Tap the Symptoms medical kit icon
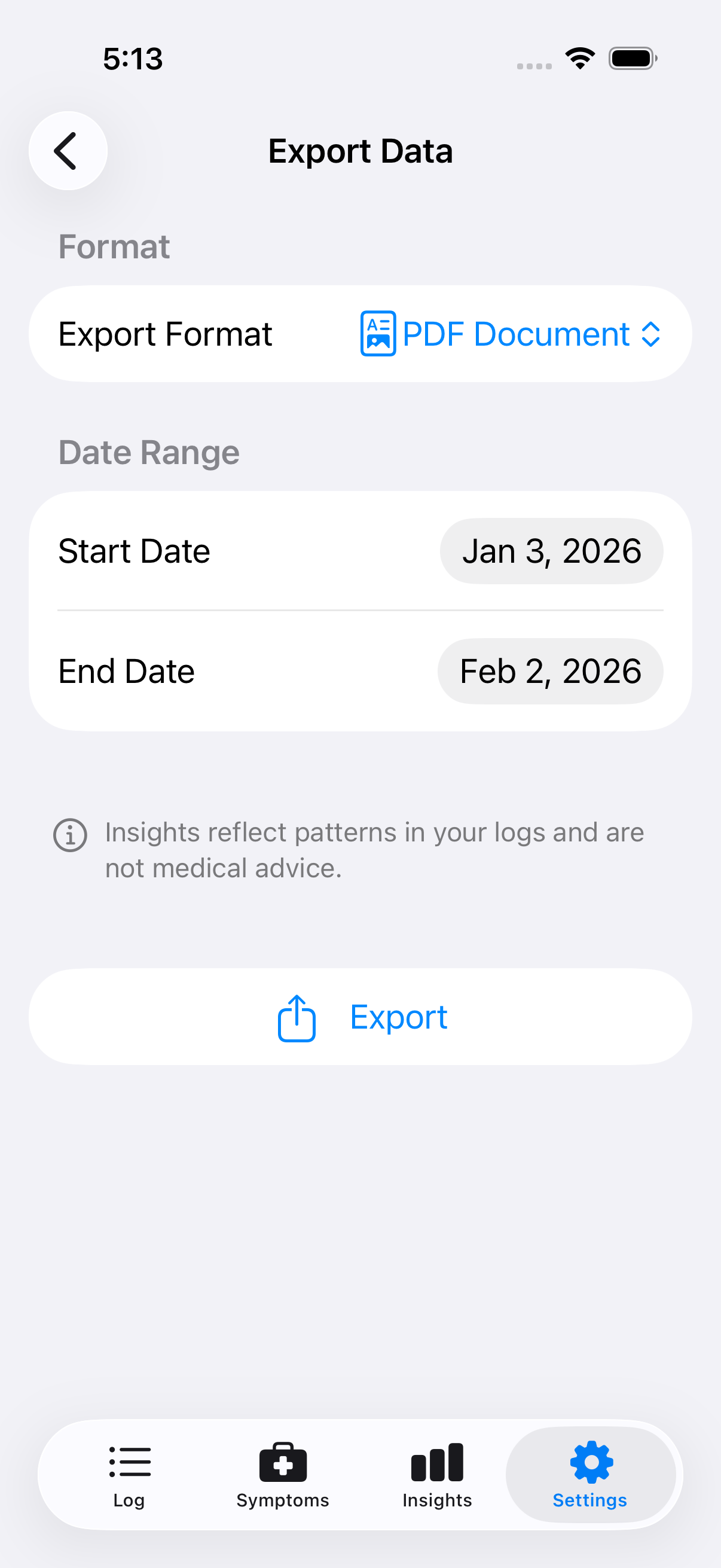This screenshot has width=721, height=1568. (282, 1461)
